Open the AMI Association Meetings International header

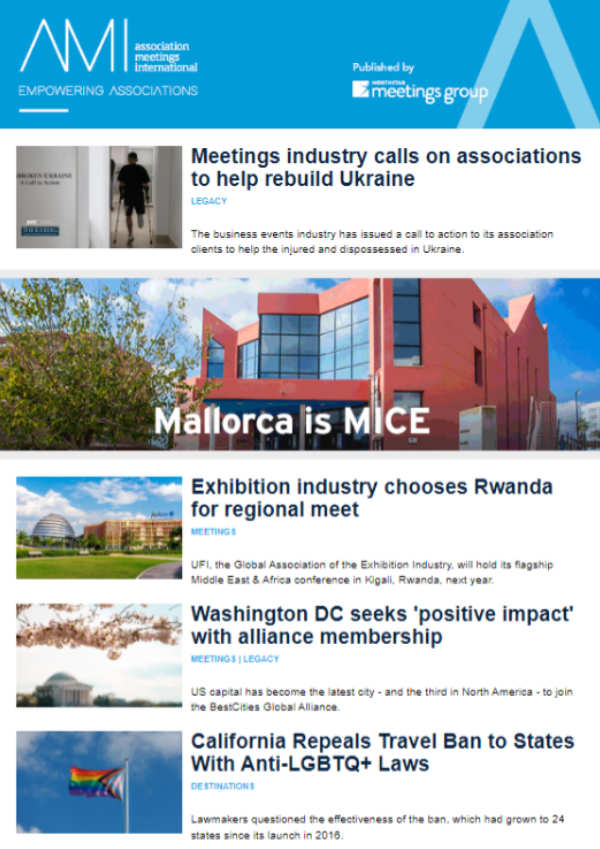[108, 58]
